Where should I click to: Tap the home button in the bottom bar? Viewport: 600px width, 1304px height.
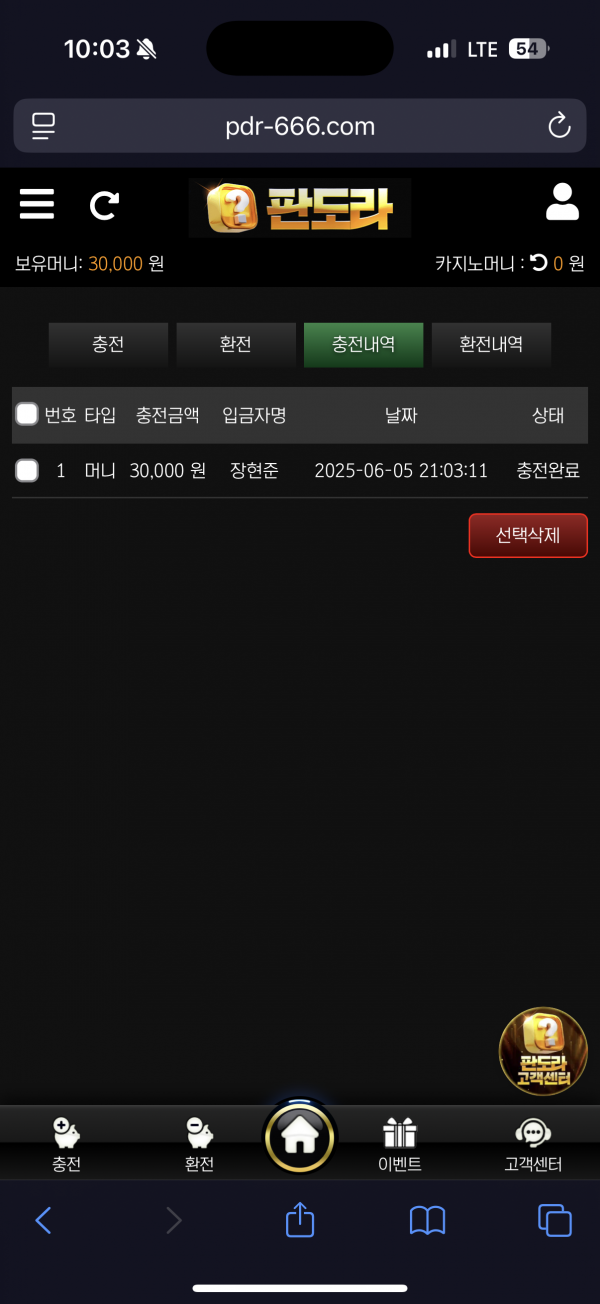click(300, 1138)
